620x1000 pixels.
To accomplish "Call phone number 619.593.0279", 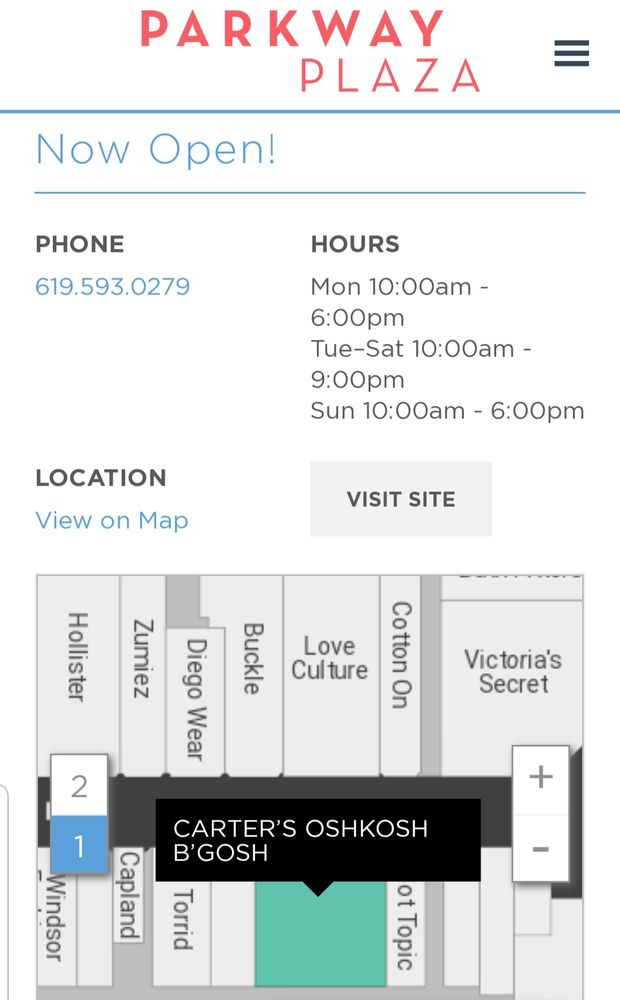I will click(x=112, y=287).
